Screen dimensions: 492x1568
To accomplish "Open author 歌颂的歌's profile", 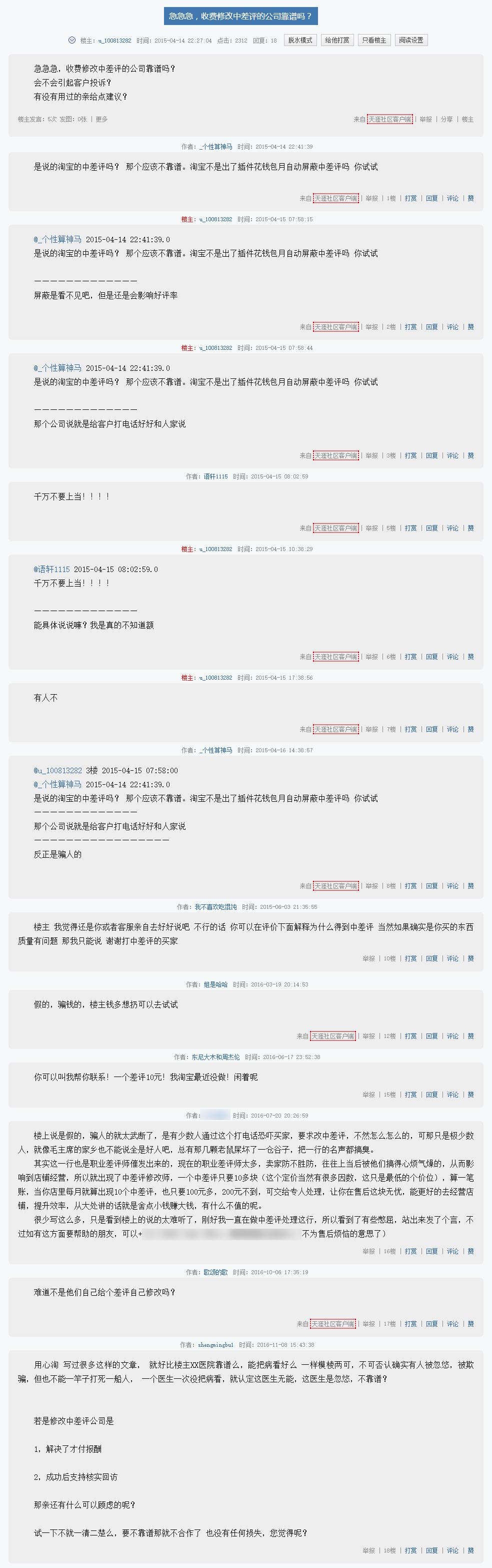I will (215, 1272).
